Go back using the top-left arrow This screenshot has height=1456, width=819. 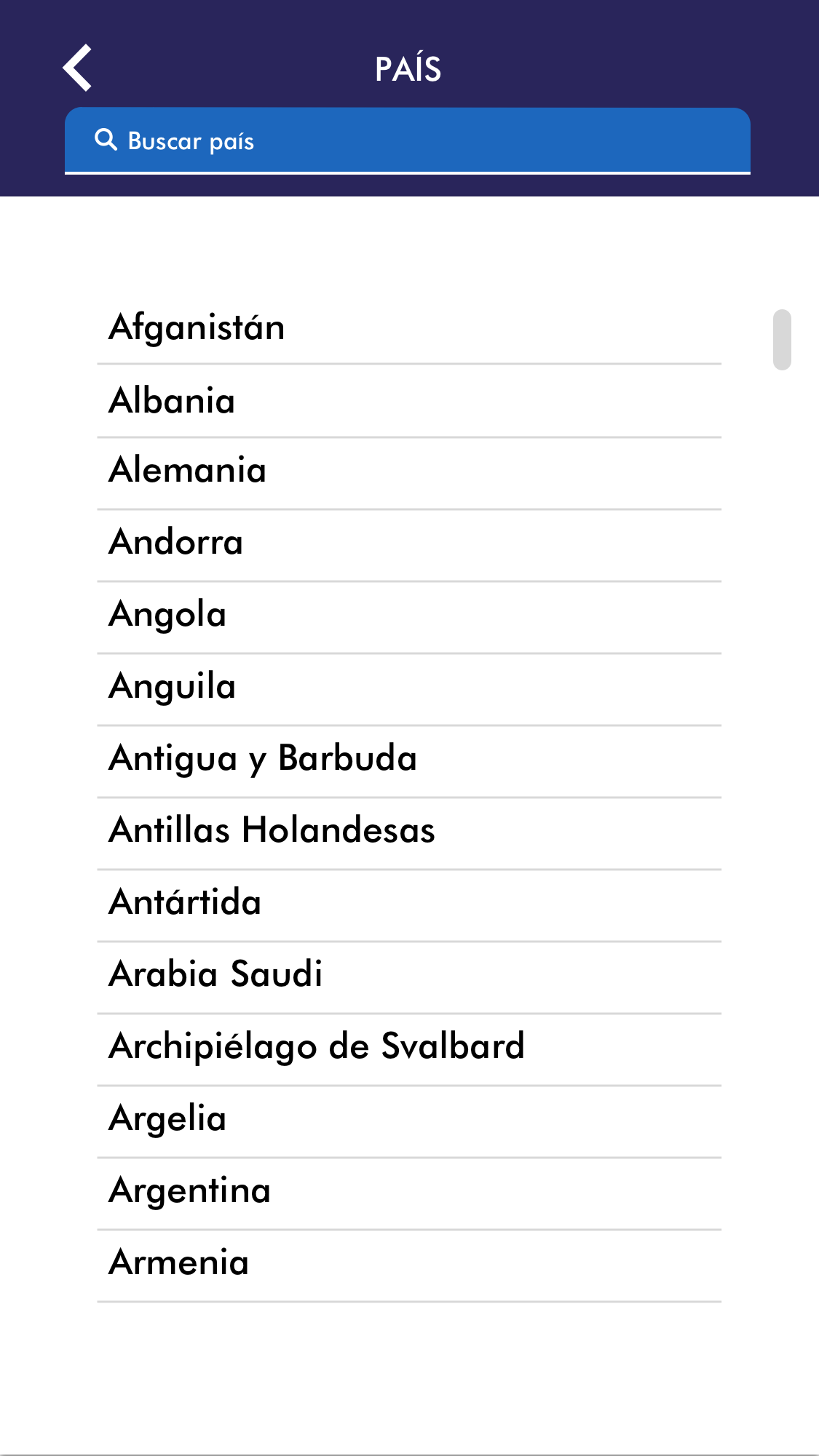pos(77,68)
